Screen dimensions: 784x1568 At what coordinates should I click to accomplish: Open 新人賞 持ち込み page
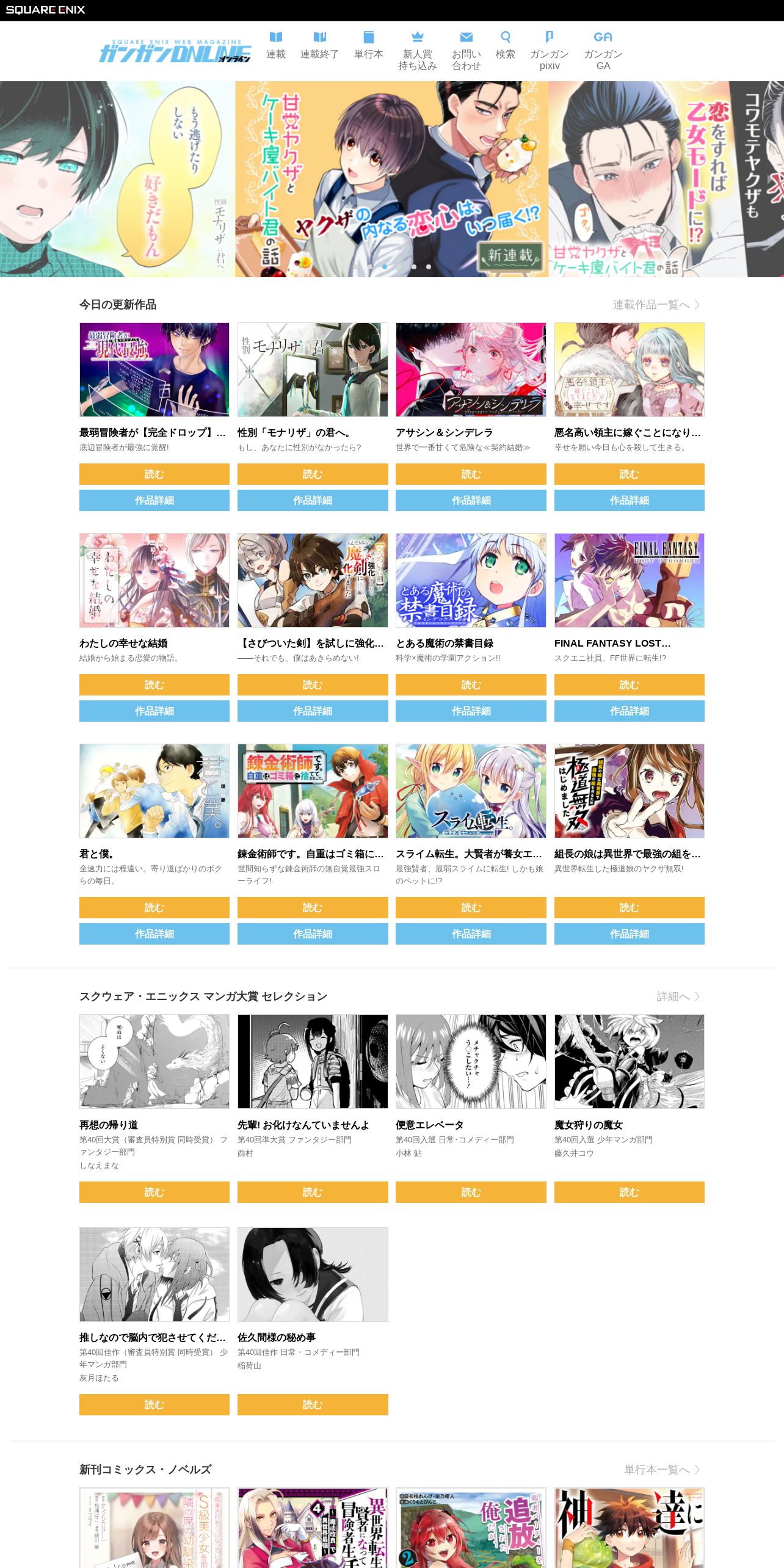point(417,51)
